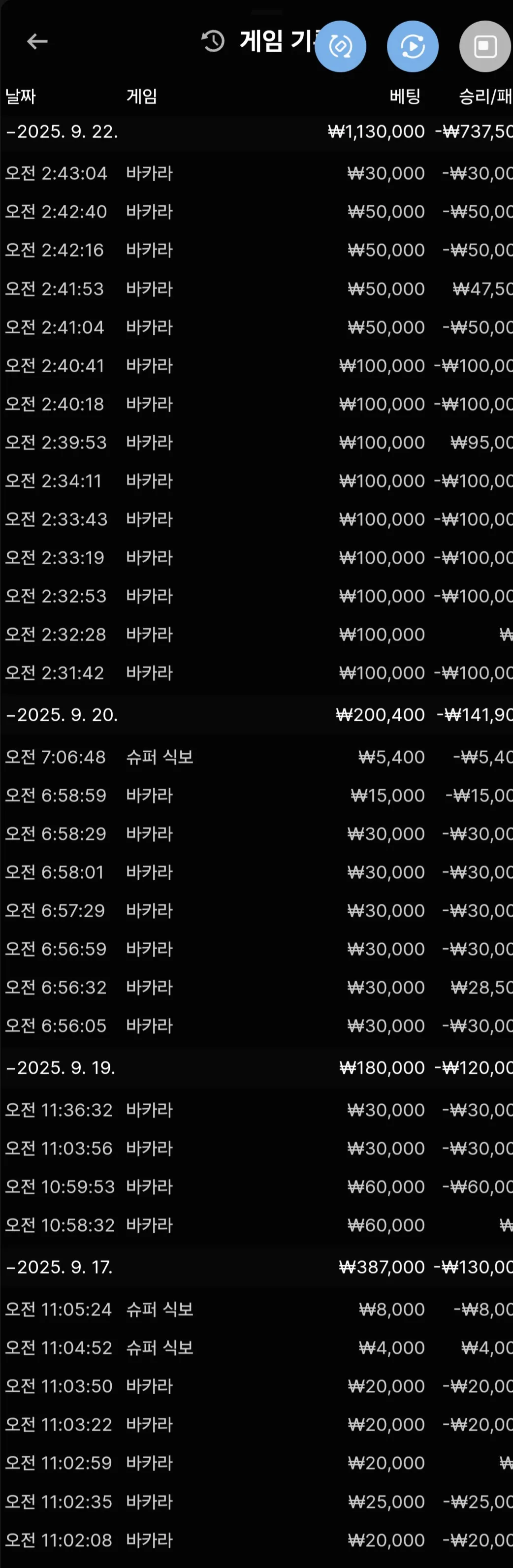The image size is (513, 1568).
Task: Tap the blue rotate-screen floating button
Action: pos(340,46)
